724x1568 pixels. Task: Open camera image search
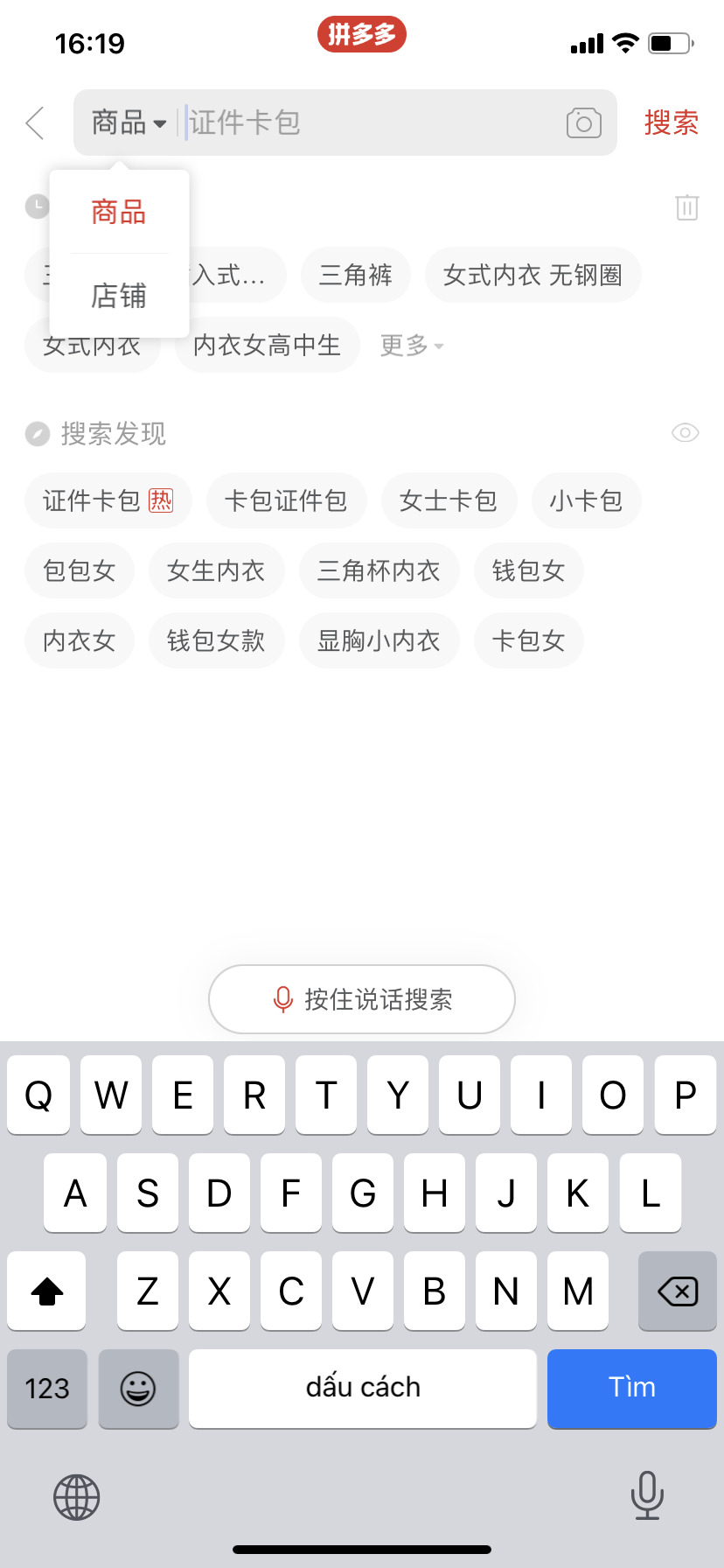click(x=583, y=123)
